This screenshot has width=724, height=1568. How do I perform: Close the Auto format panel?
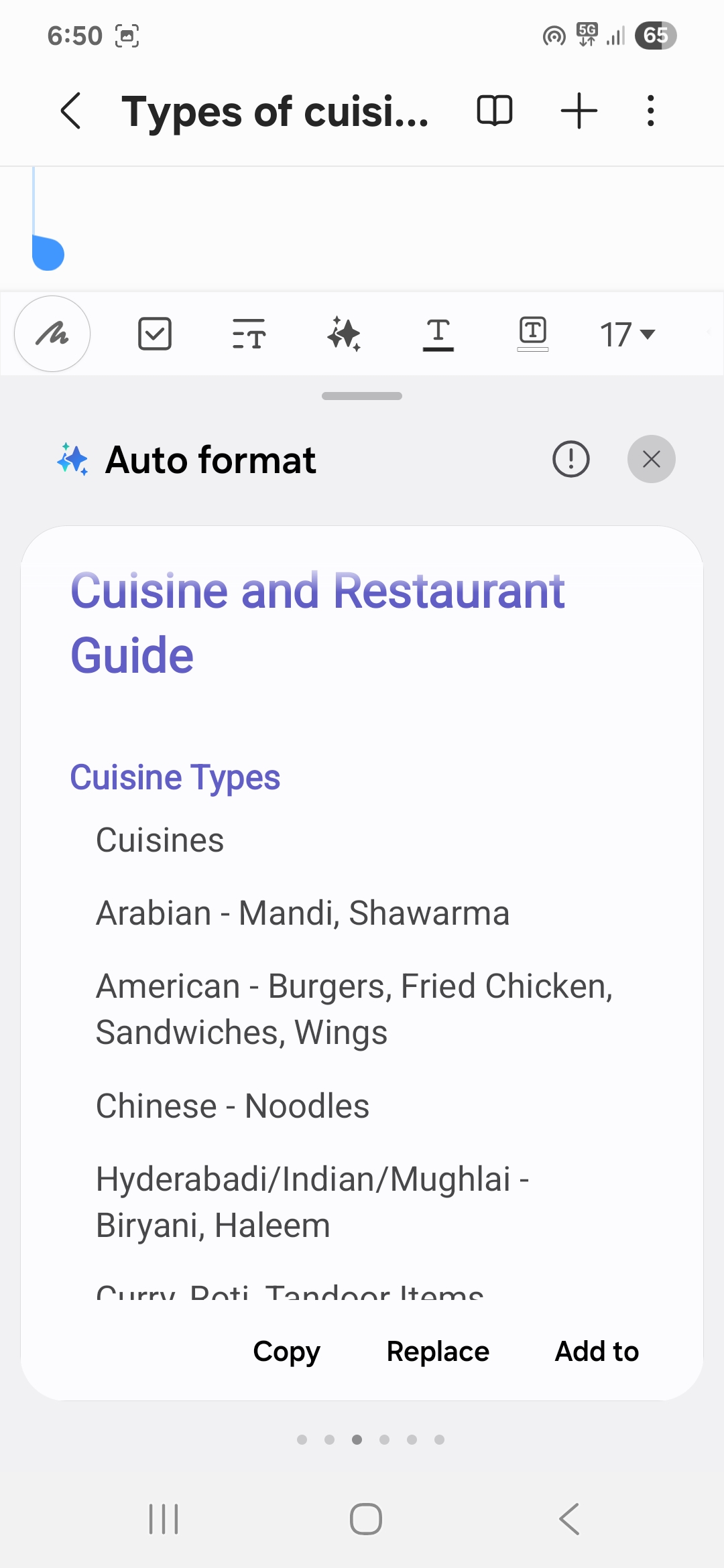[x=651, y=460]
